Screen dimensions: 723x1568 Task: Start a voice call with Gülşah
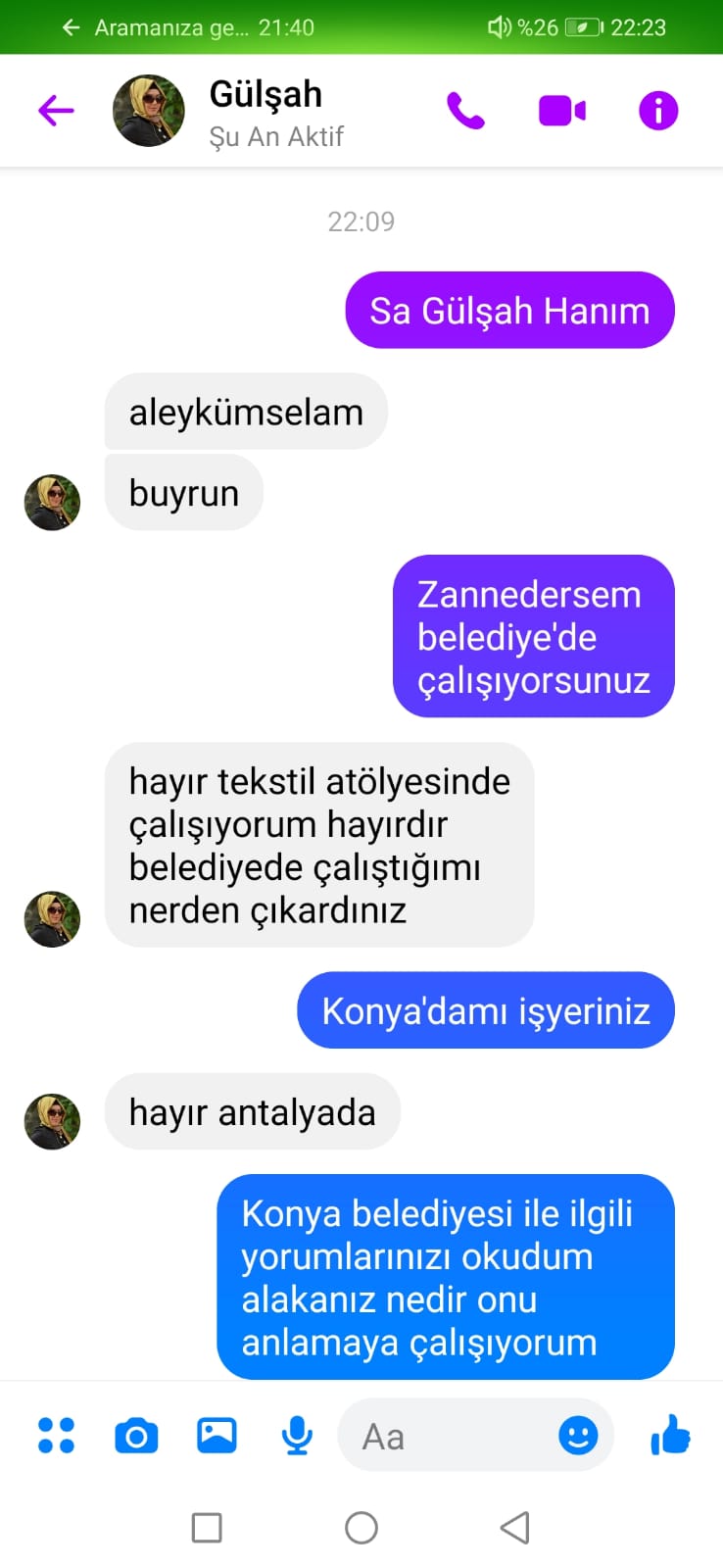pos(465,111)
